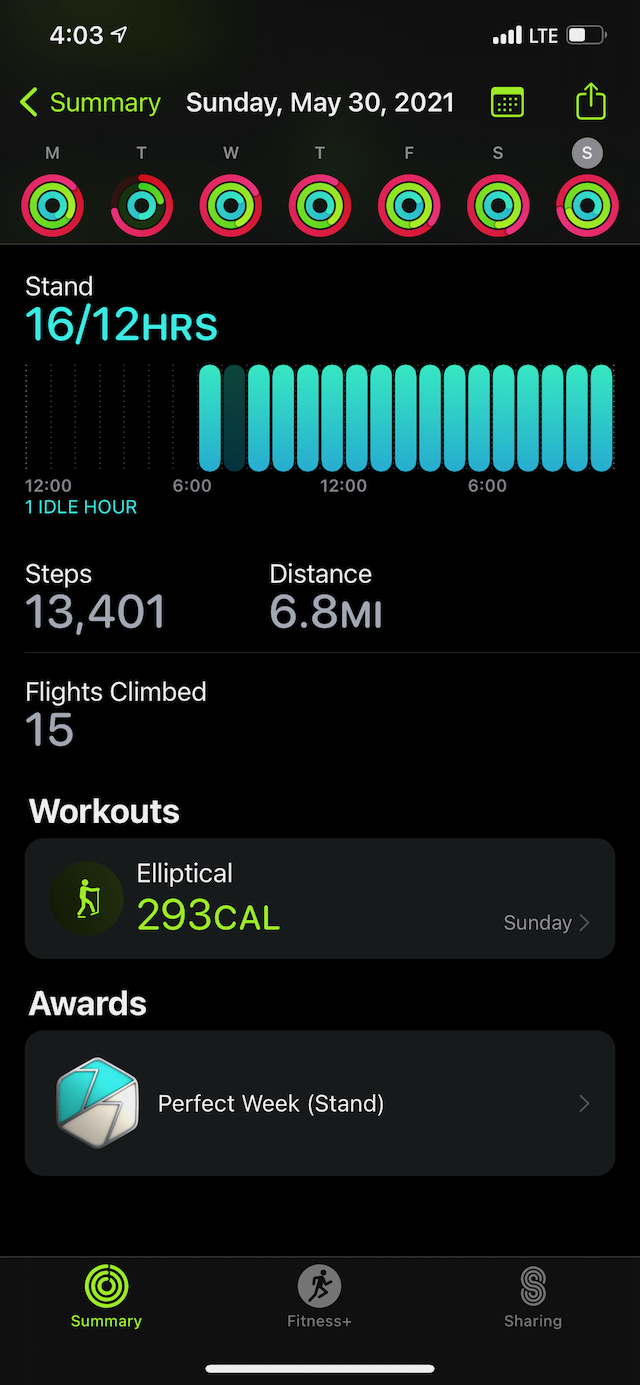640x1385 pixels.
Task: Switch to the Sharing tab
Action: click(533, 1297)
